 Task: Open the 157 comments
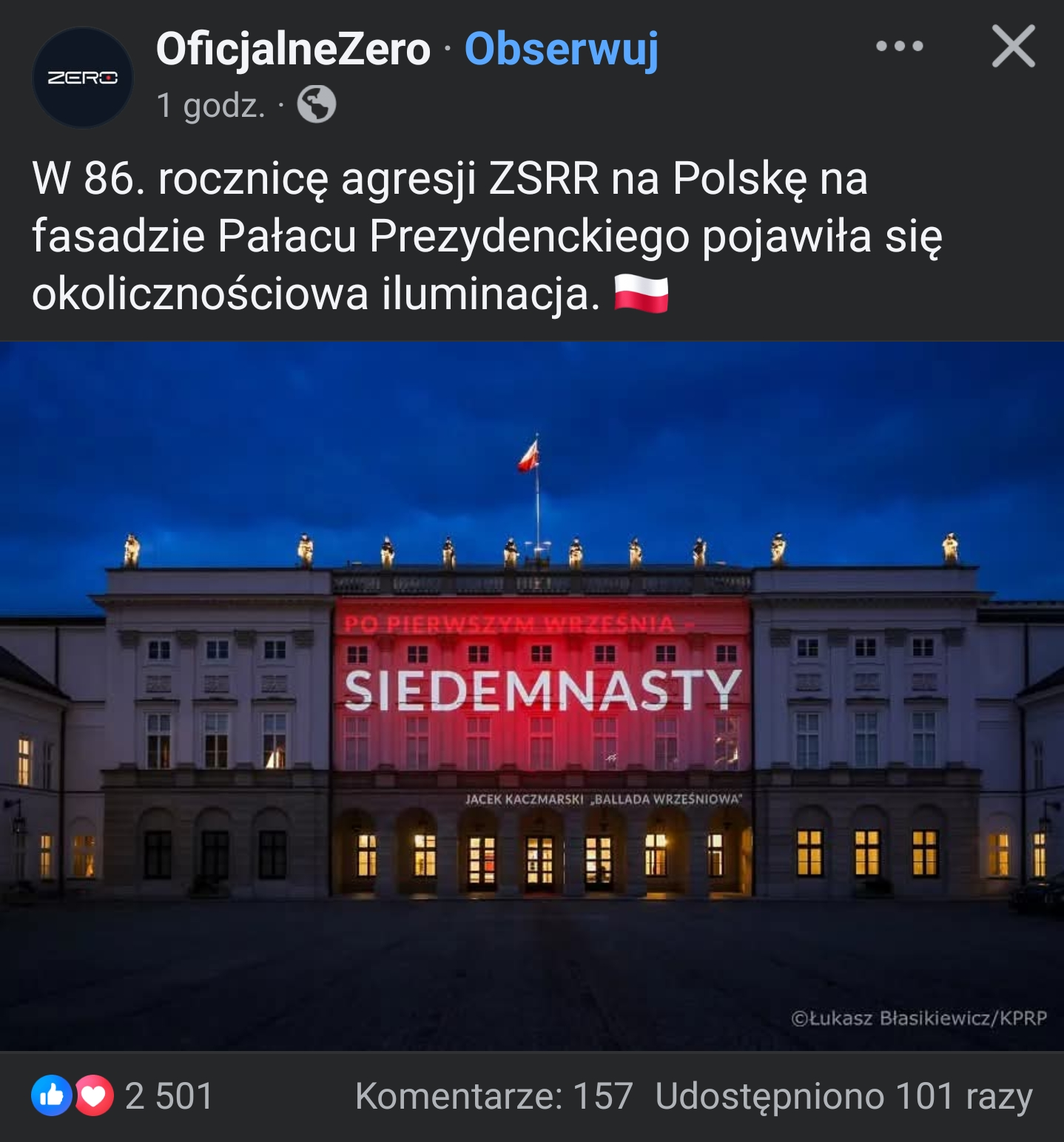tap(494, 1096)
